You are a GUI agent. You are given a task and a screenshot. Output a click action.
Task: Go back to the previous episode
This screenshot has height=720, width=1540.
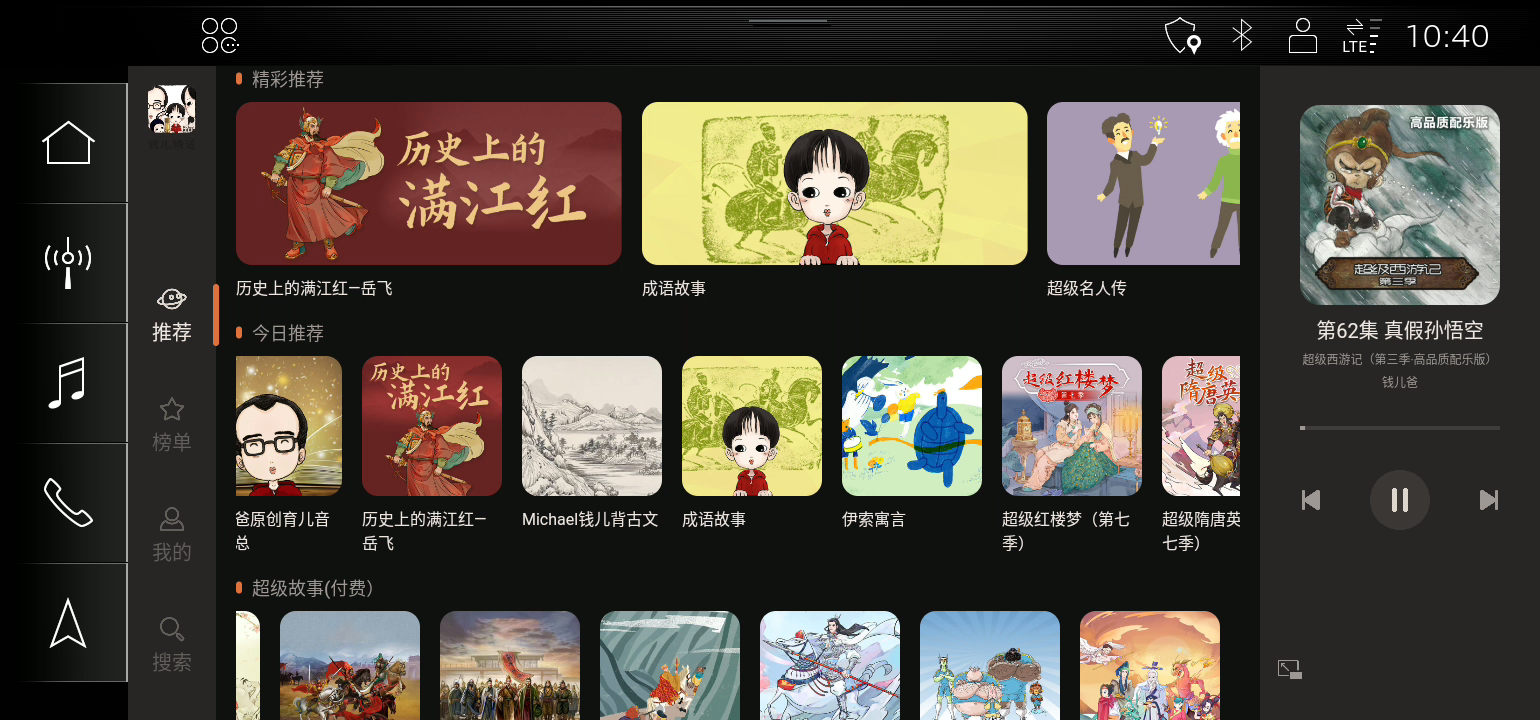tap(1311, 499)
